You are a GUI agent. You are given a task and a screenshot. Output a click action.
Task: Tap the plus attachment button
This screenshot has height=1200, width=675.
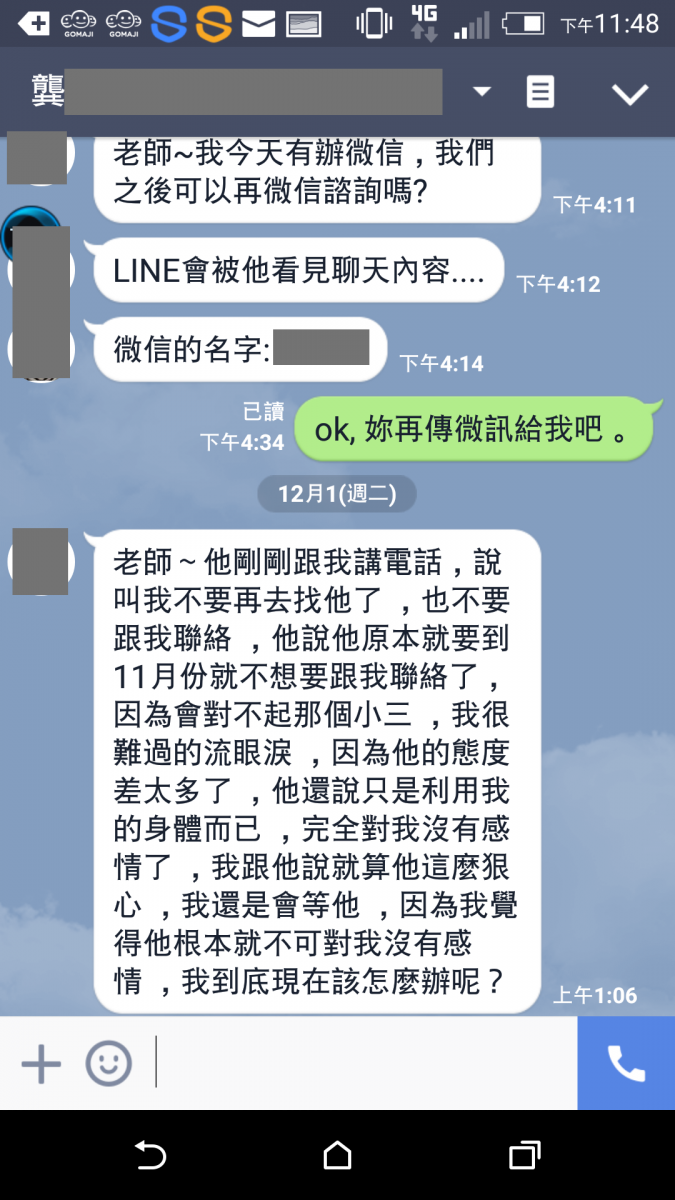click(x=41, y=1063)
